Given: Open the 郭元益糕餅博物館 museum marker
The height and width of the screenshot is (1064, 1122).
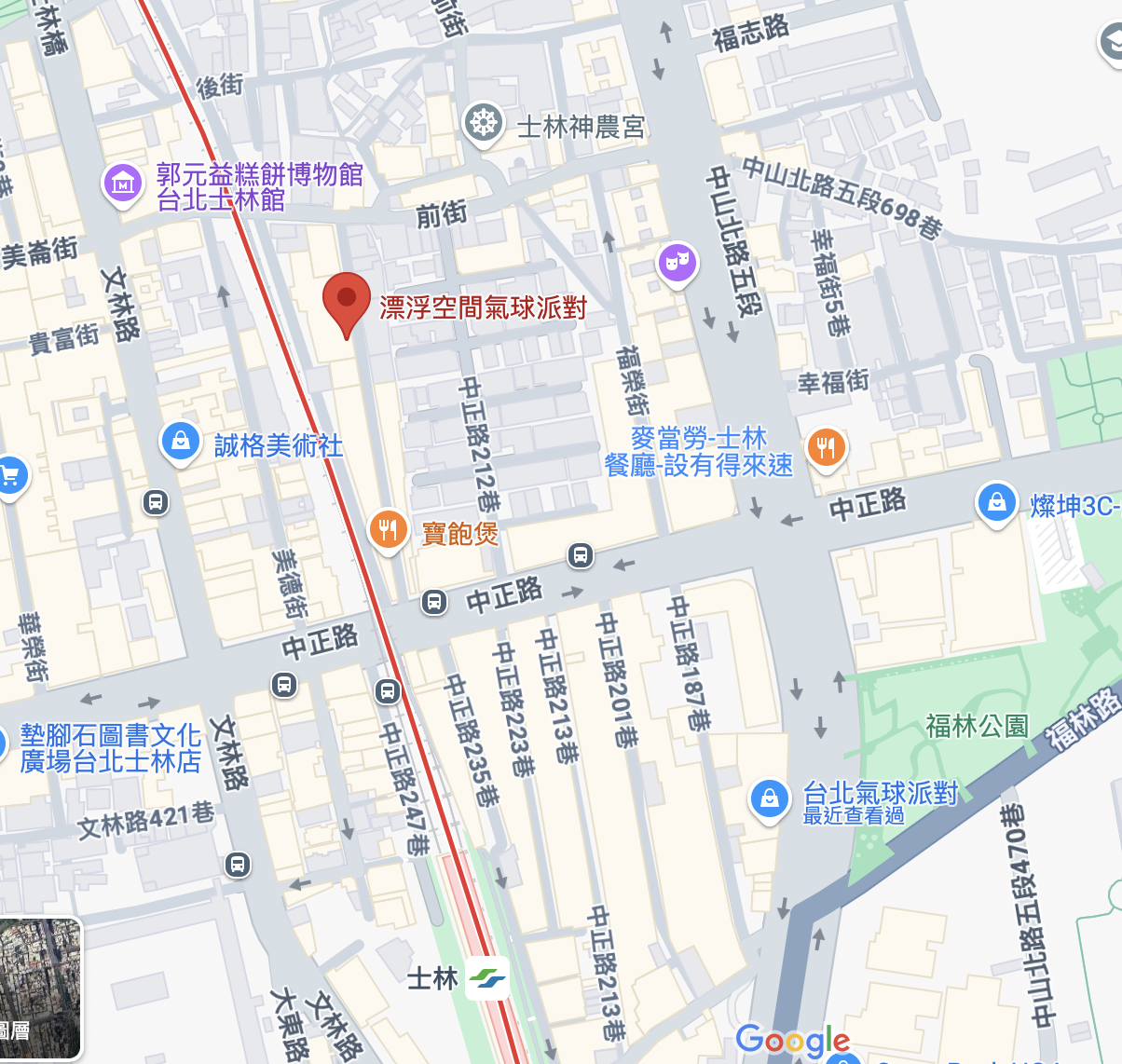Looking at the screenshot, I should pos(123,183).
